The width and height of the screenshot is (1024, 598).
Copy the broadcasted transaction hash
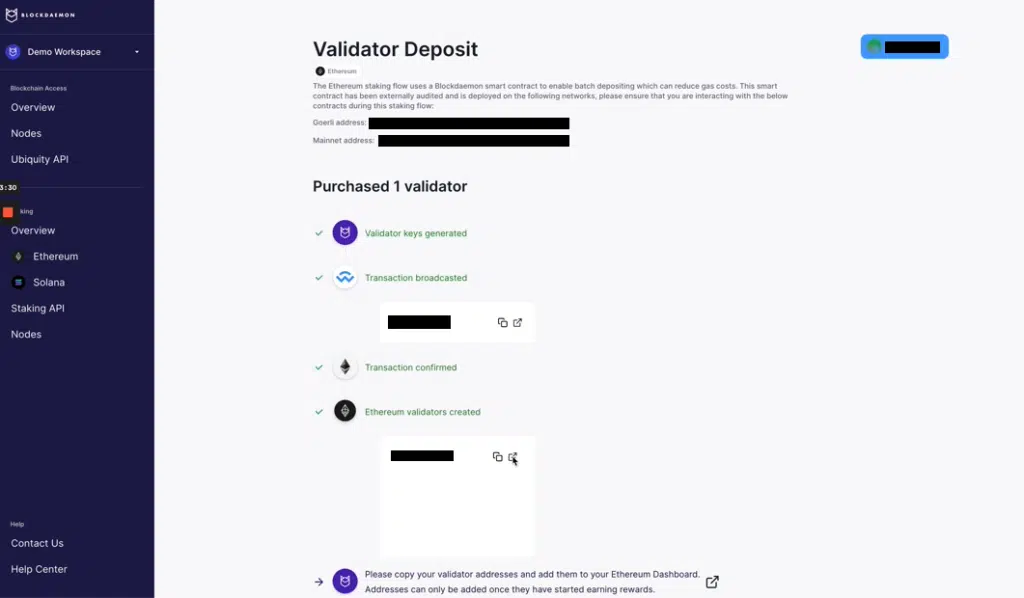coord(502,322)
